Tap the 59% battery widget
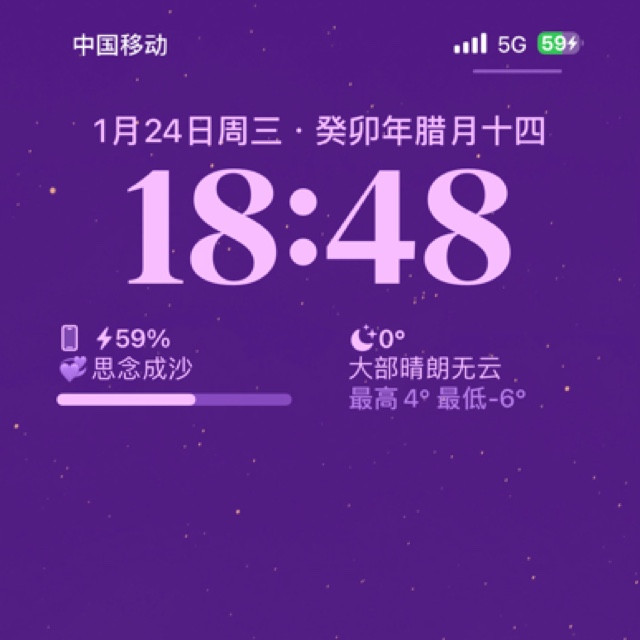This screenshot has width=640, height=640. pos(174,365)
